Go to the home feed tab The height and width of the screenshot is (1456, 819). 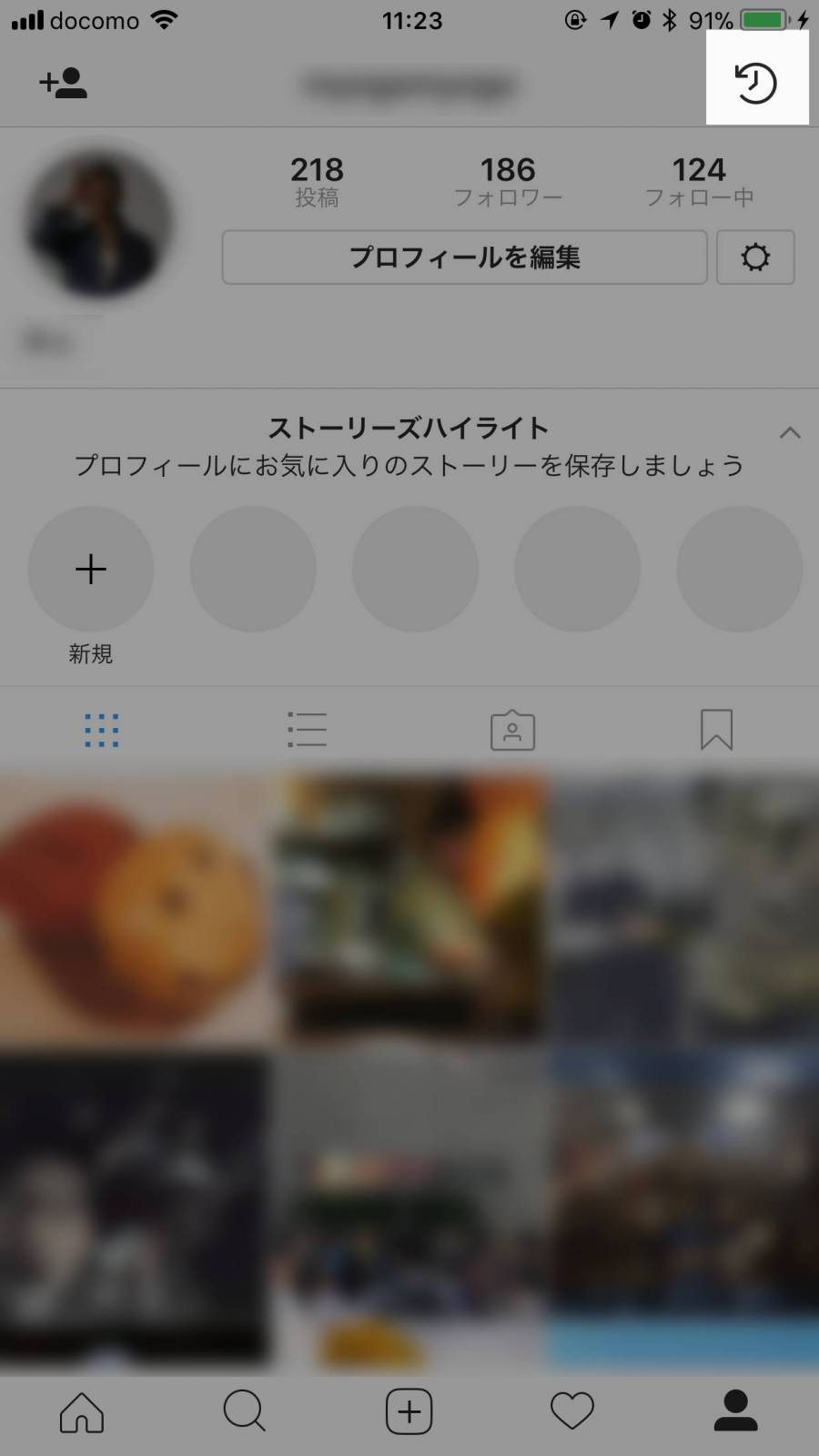click(x=82, y=1411)
